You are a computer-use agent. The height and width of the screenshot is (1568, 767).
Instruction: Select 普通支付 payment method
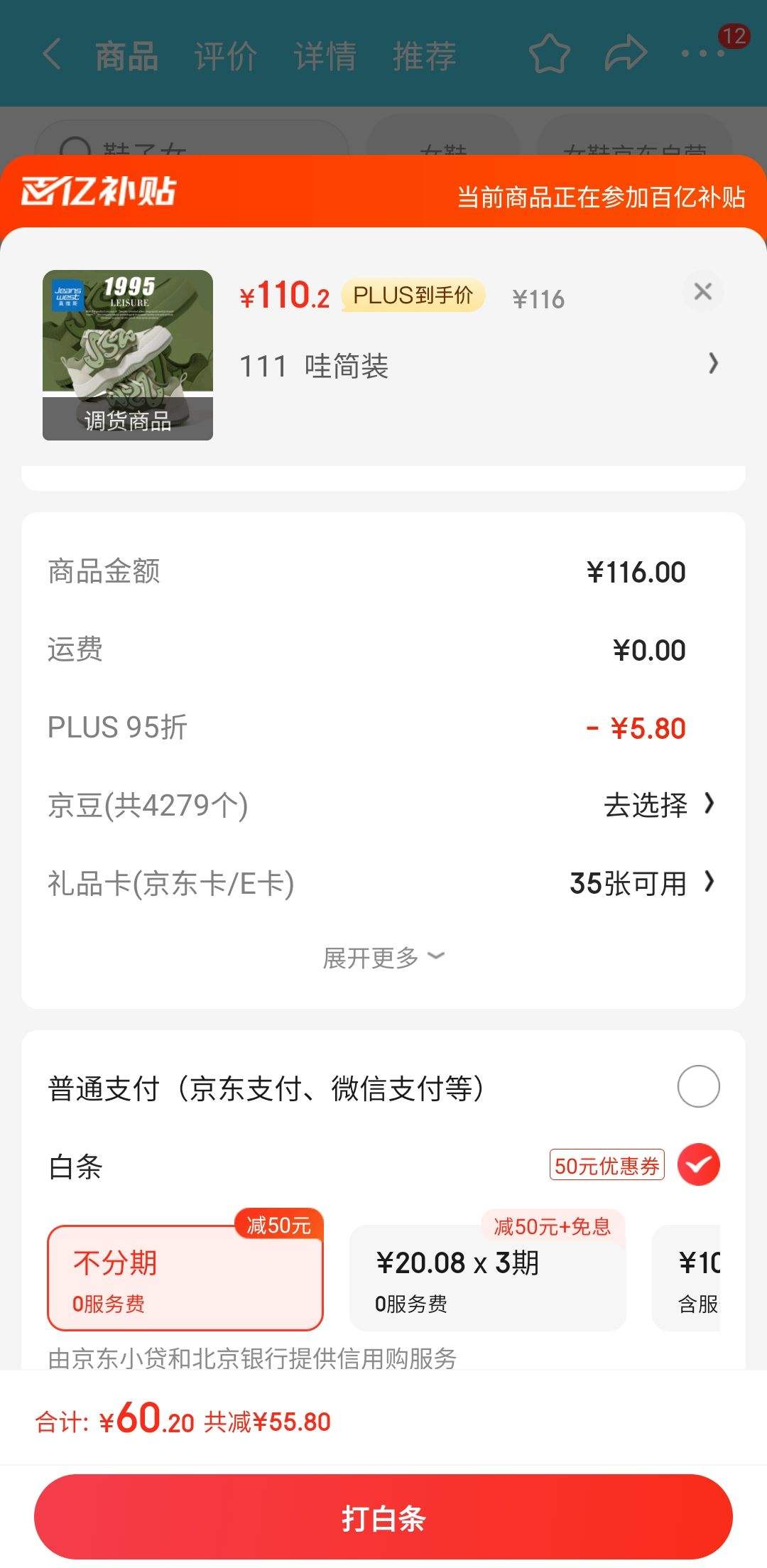pos(698,1086)
